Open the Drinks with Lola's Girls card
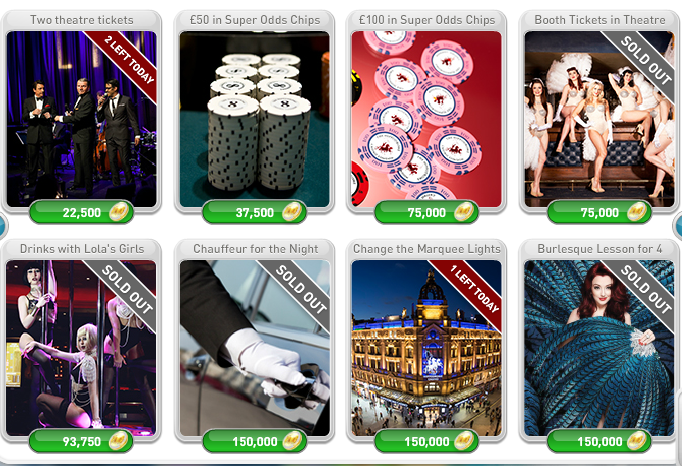 82,347
